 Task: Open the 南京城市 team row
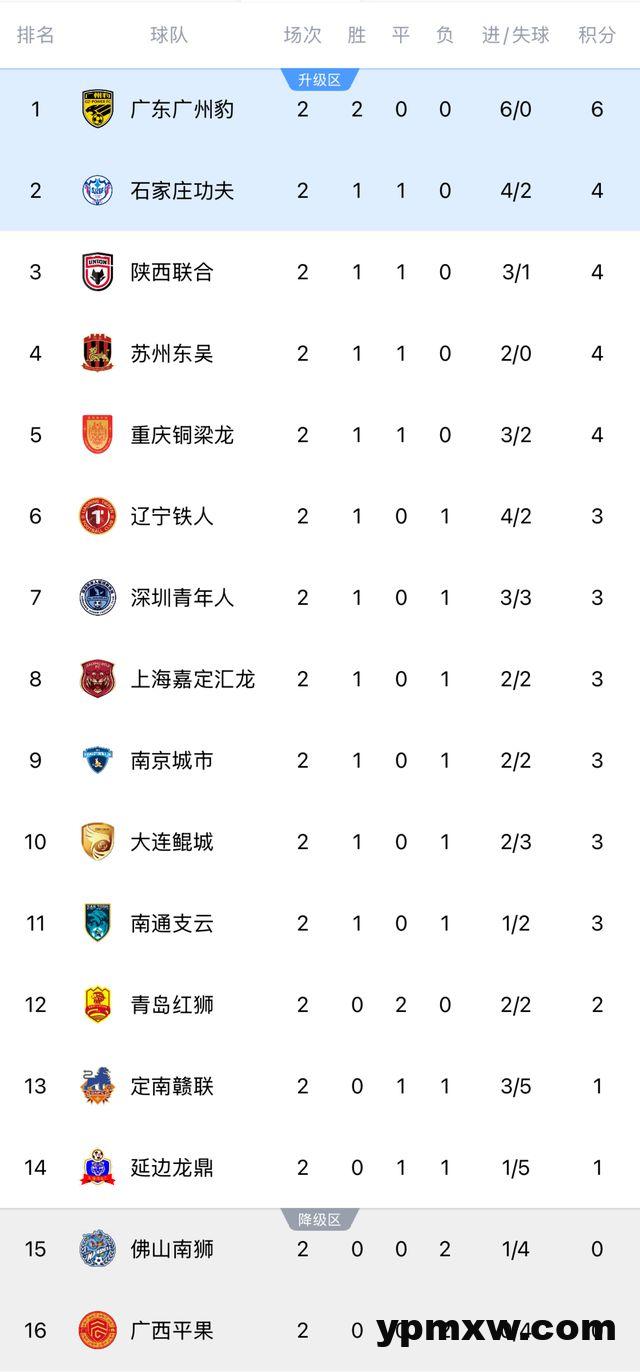click(x=320, y=761)
